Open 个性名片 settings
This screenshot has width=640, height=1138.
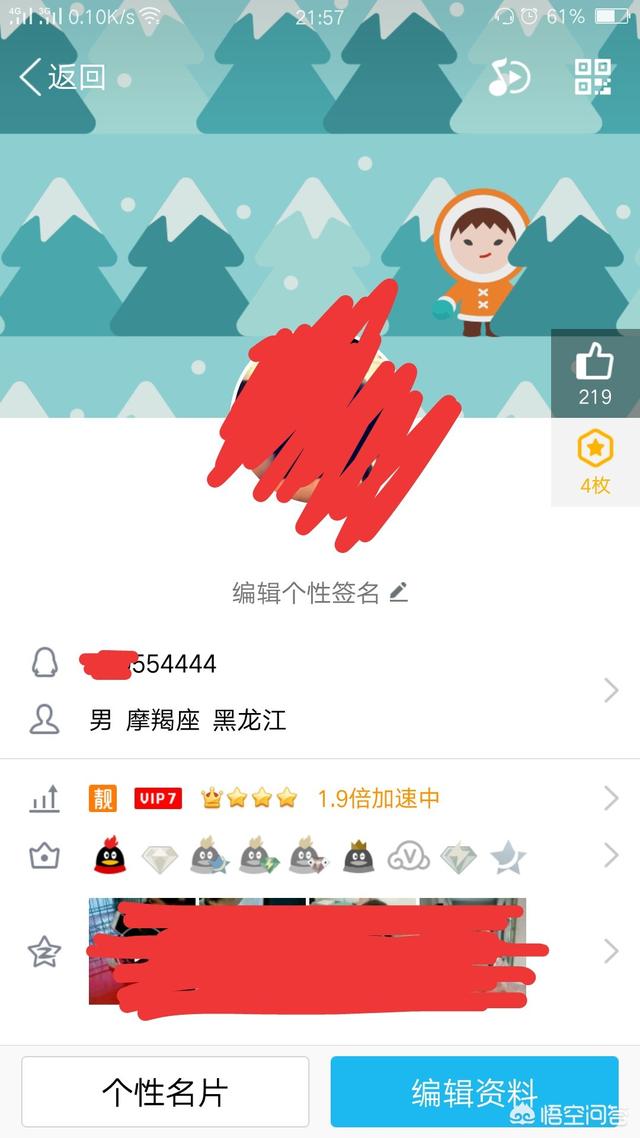click(165, 1092)
